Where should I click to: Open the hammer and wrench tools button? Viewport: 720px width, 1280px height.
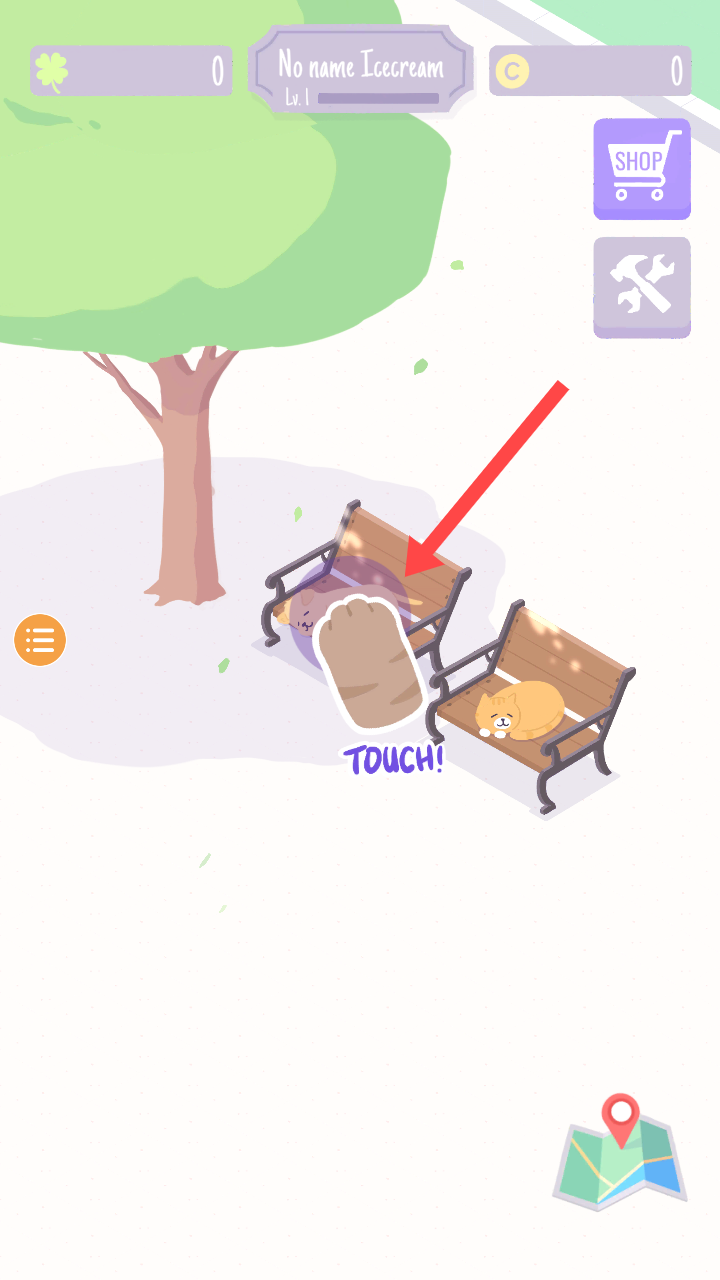(641, 286)
